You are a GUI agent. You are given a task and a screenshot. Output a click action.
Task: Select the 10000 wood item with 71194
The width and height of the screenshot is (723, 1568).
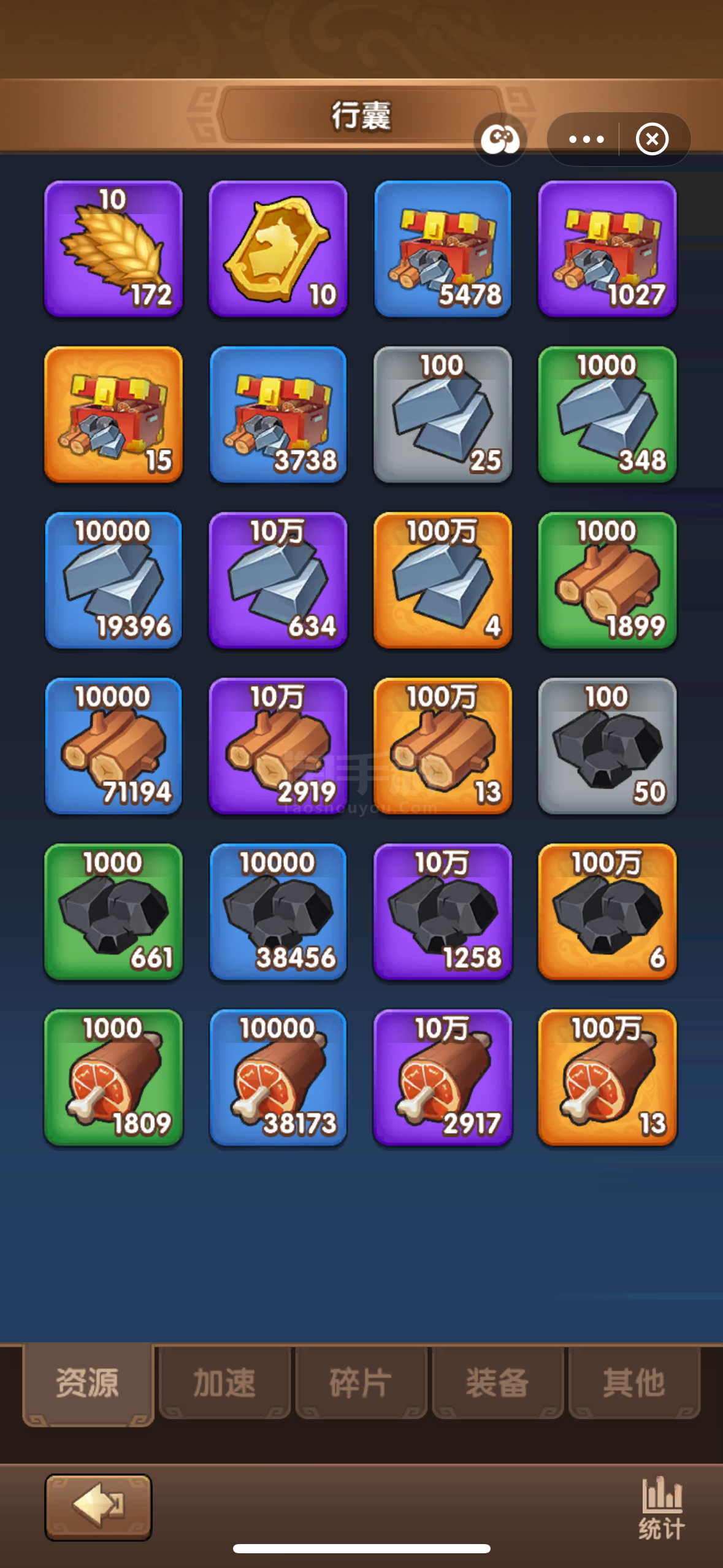(x=113, y=746)
